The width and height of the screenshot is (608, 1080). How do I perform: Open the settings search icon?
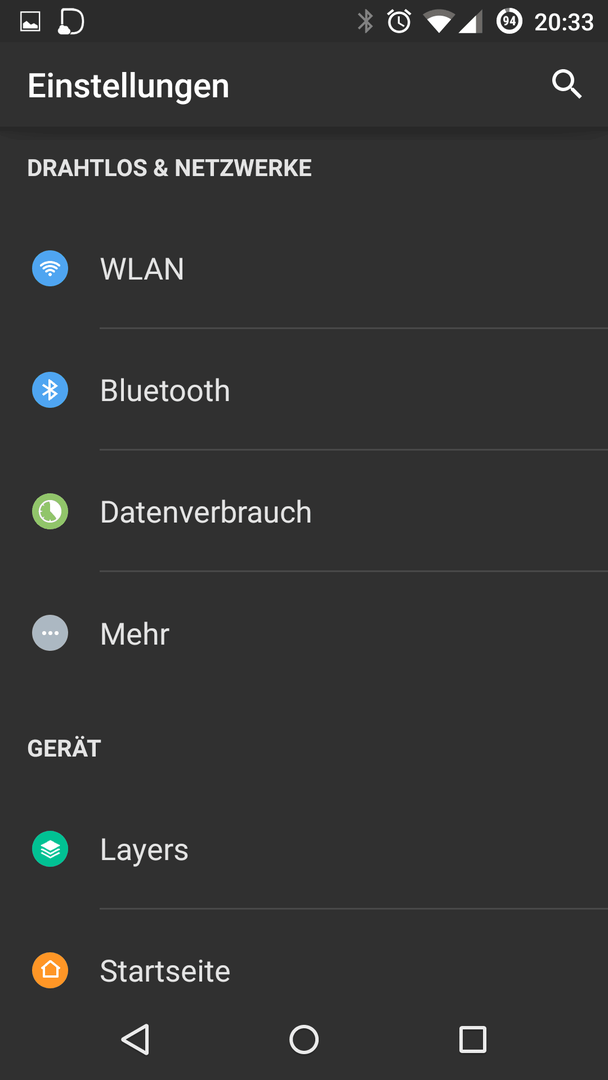tap(567, 85)
